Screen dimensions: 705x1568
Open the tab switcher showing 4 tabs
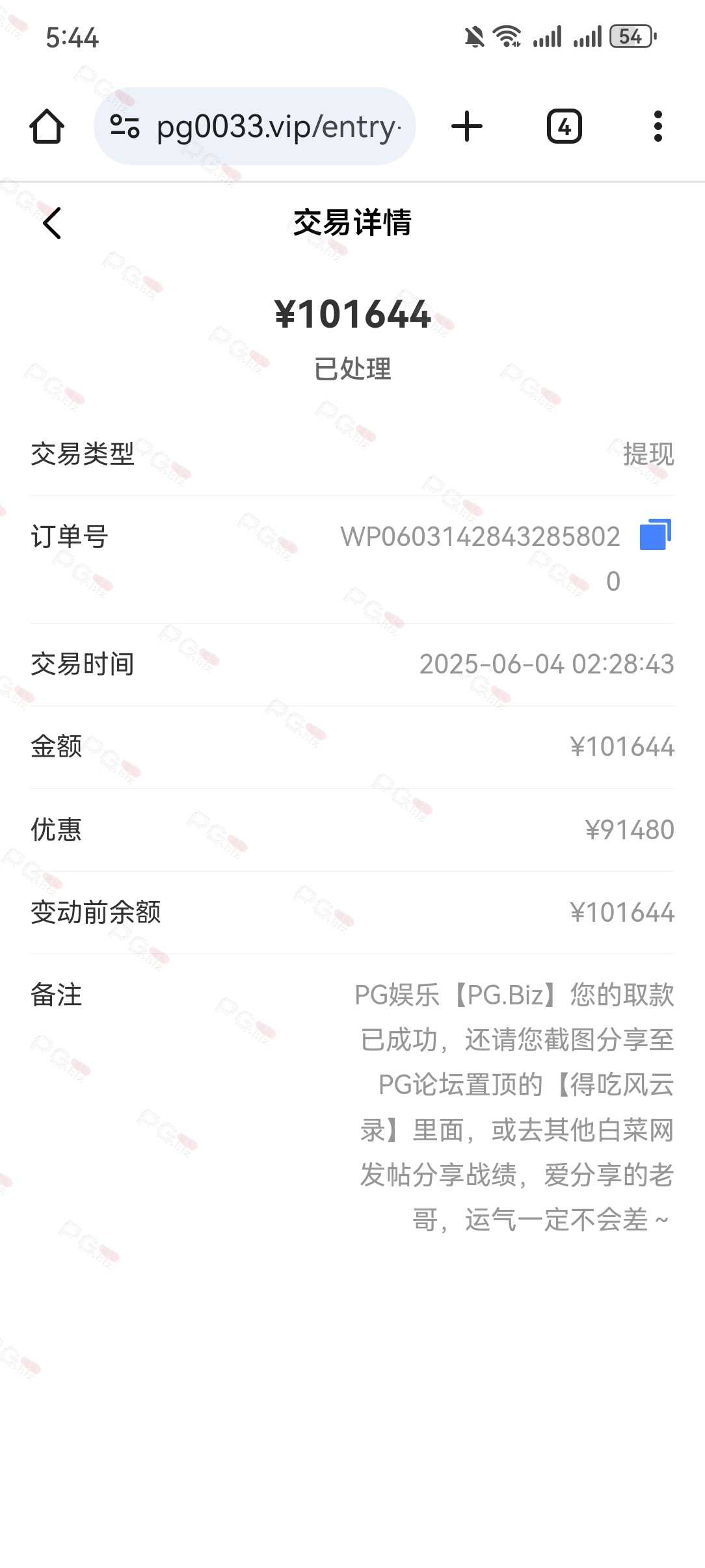coord(564,126)
